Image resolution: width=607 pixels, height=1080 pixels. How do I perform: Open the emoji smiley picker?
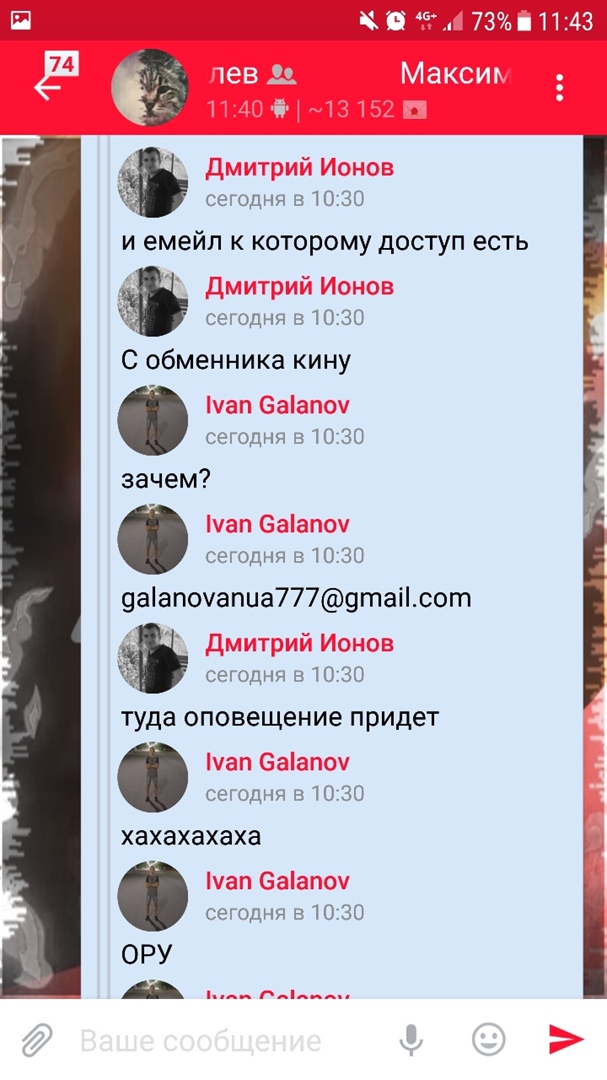click(x=488, y=1040)
